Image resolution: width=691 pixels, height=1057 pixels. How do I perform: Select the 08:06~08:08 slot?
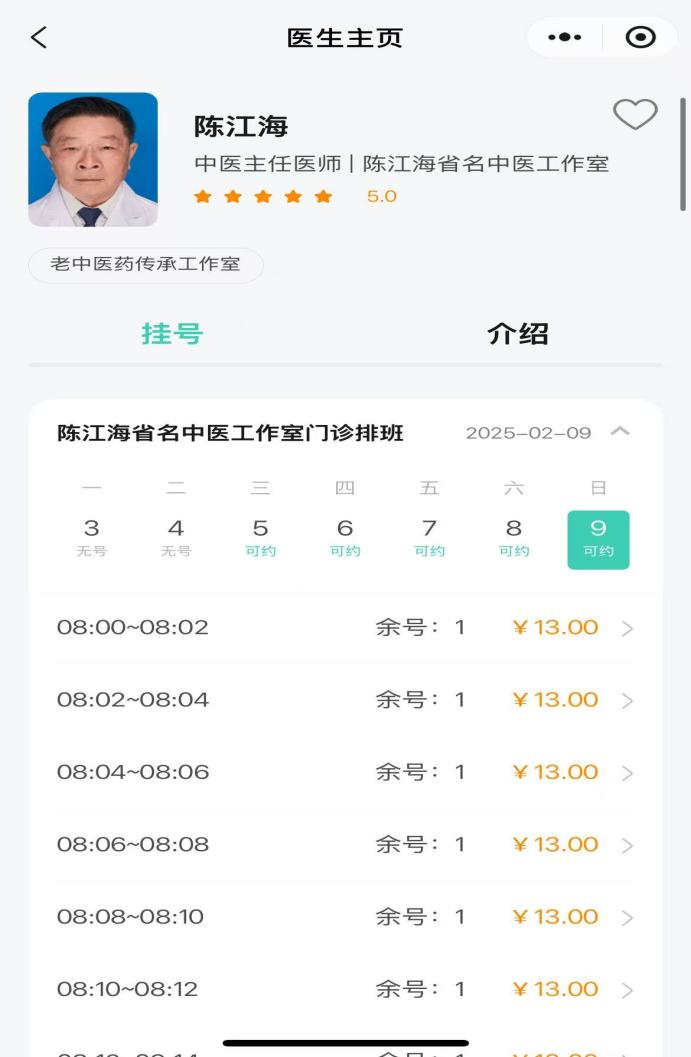point(345,845)
